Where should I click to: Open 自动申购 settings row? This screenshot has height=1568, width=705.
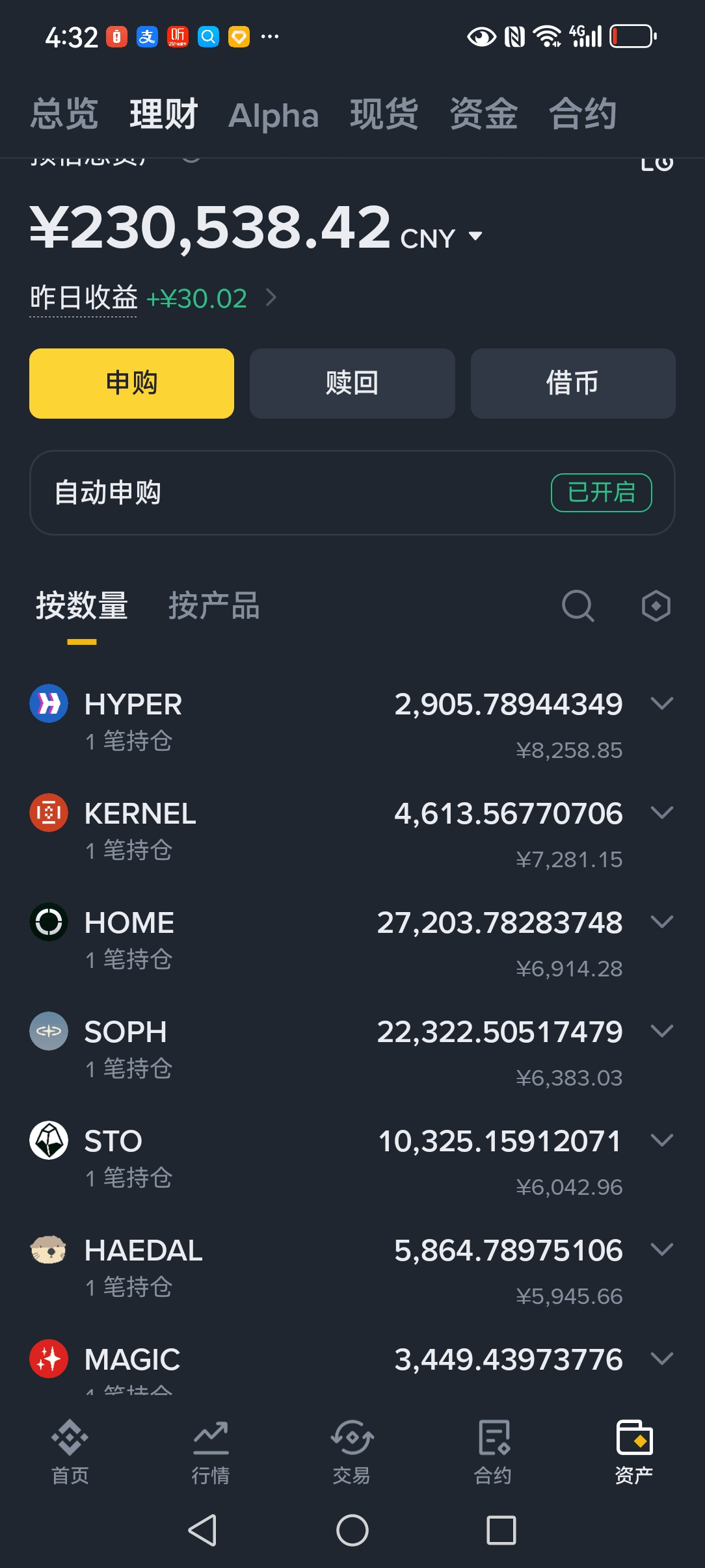click(352, 493)
